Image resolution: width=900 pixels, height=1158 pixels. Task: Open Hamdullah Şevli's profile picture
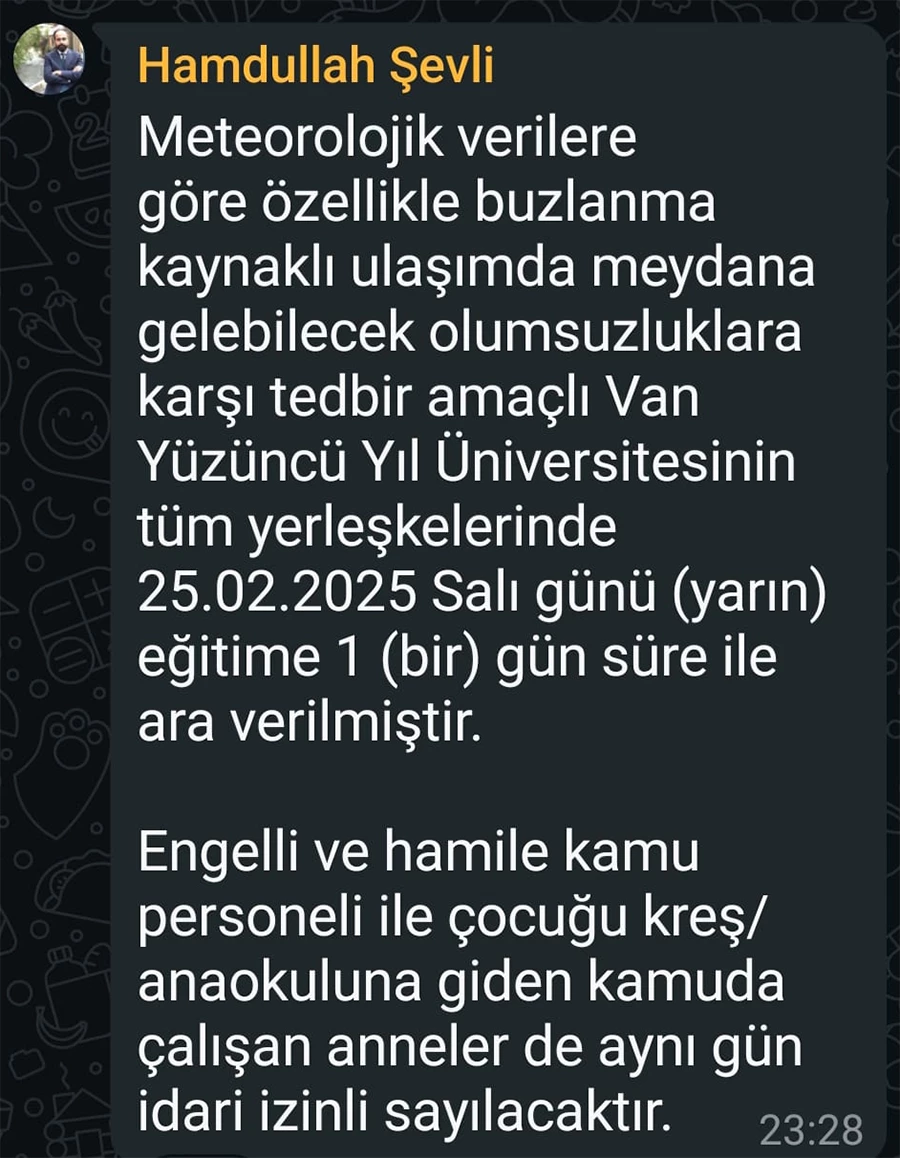[x=49, y=59]
